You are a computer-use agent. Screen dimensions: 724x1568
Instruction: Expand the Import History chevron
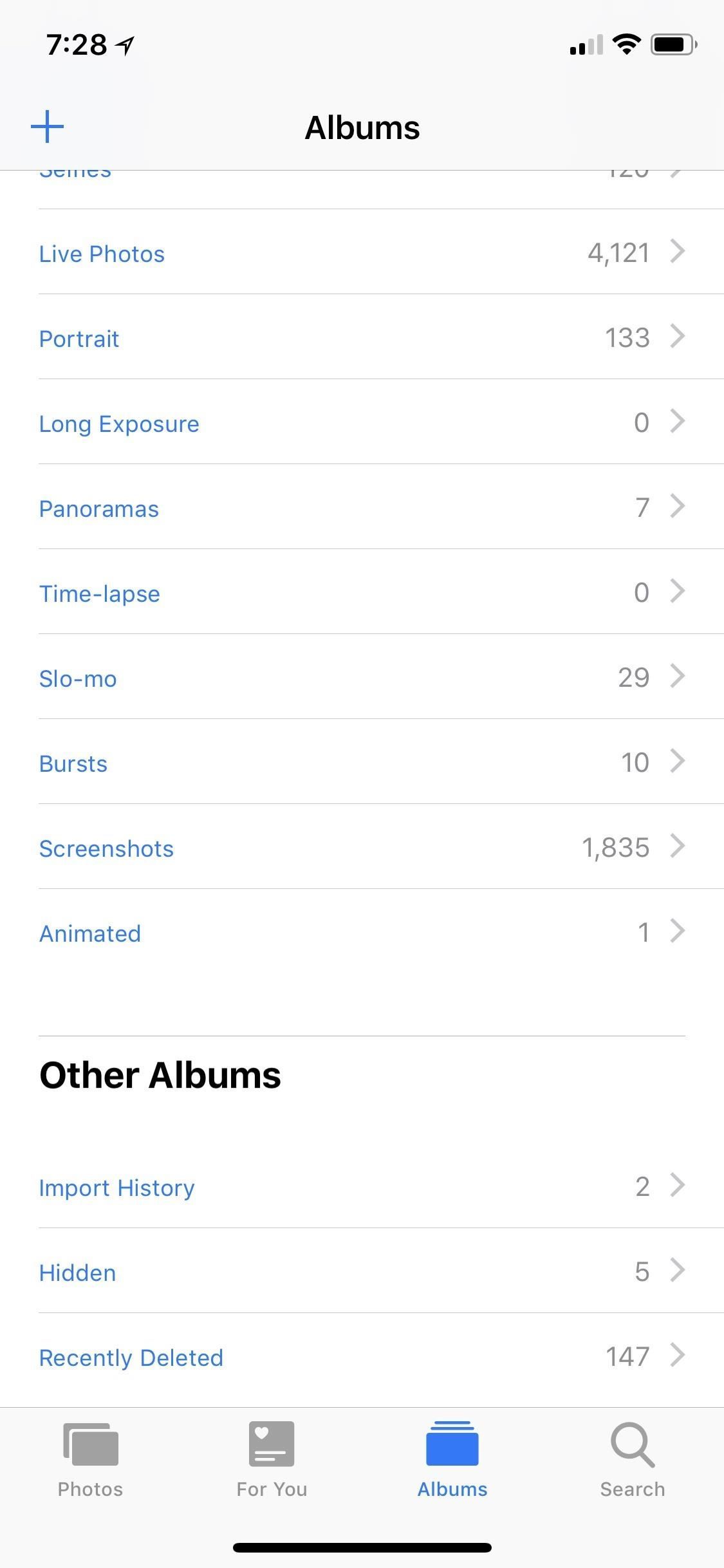pyautogui.click(x=678, y=1186)
